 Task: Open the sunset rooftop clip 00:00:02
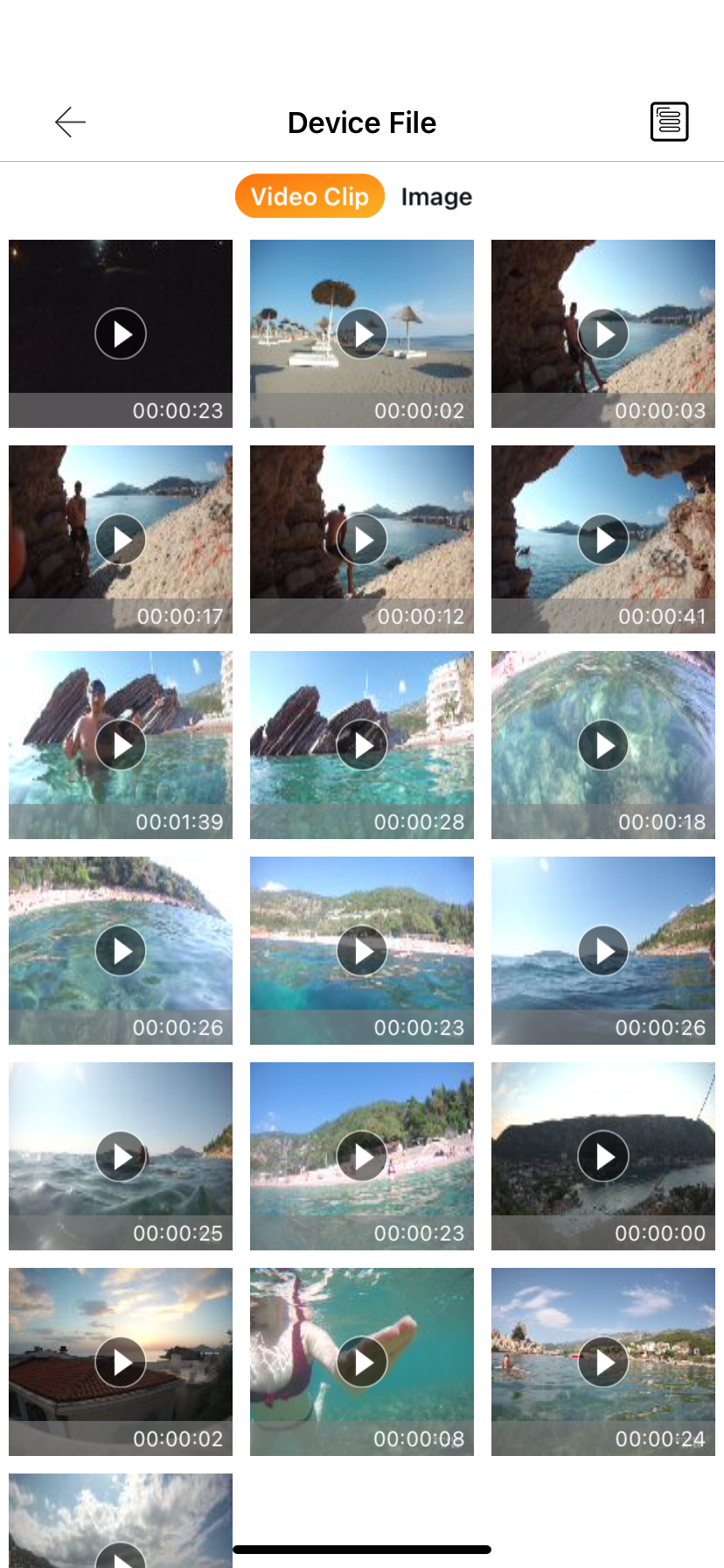click(121, 1361)
